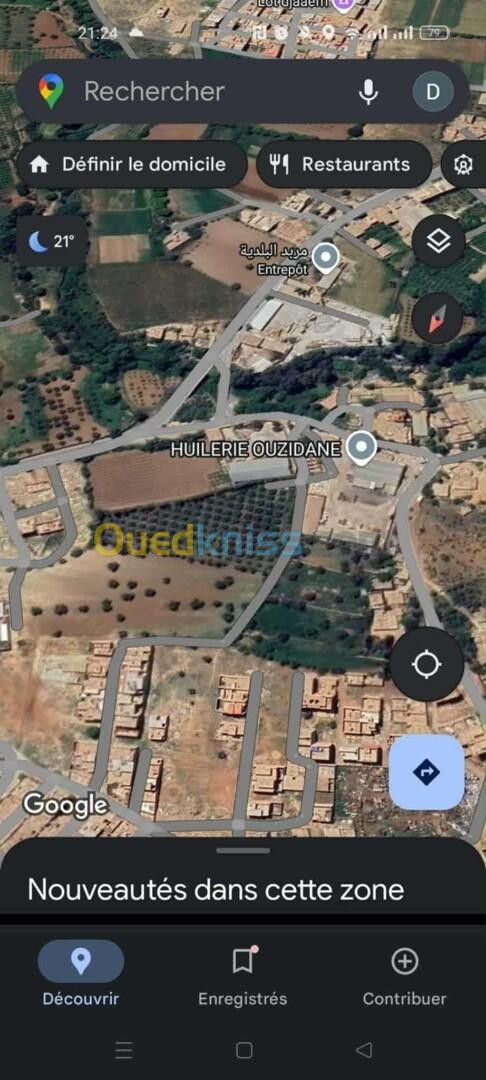
Task: Open recent apps from navigation bar
Action: [123, 1050]
